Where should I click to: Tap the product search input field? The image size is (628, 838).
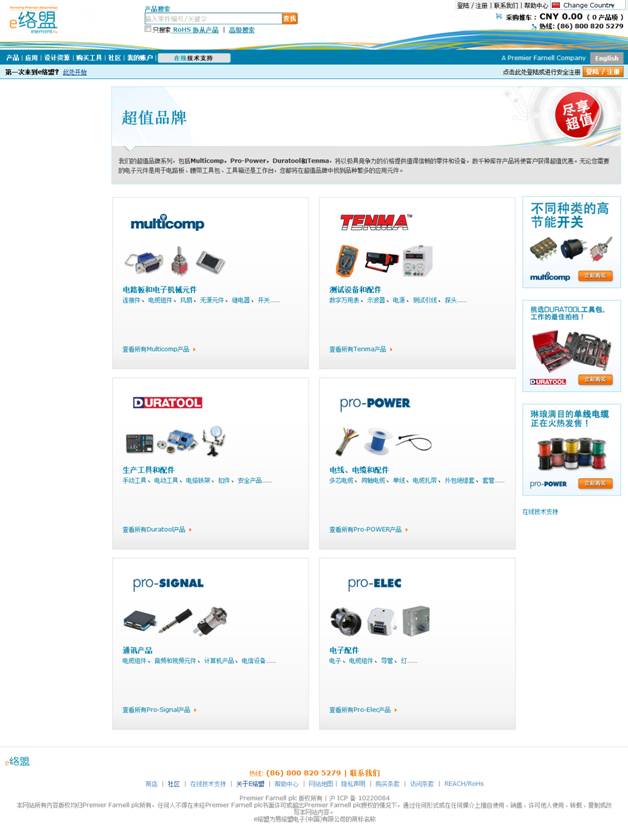[212, 18]
